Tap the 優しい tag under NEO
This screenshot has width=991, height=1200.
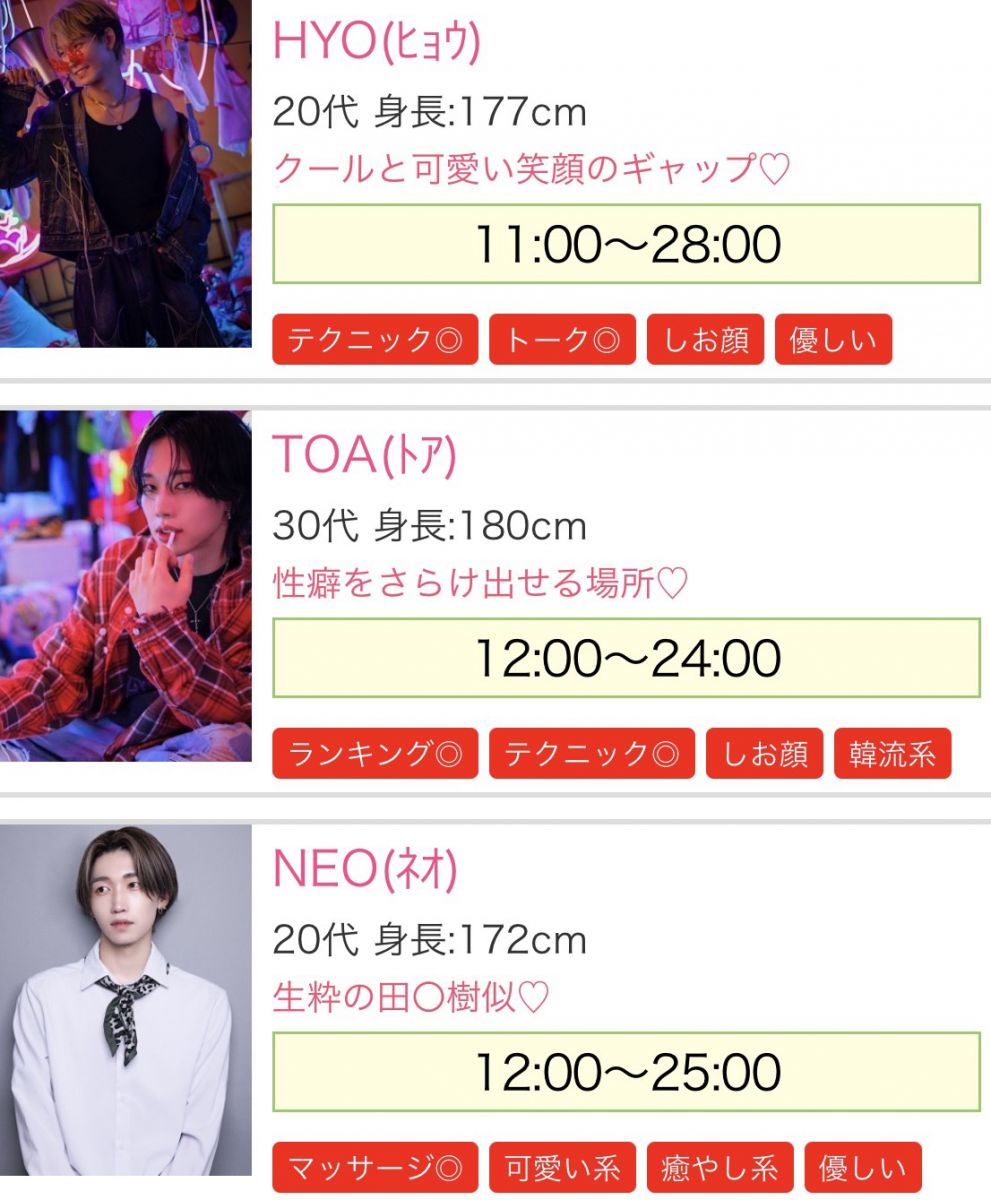pyautogui.click(x=862, y=1168)
